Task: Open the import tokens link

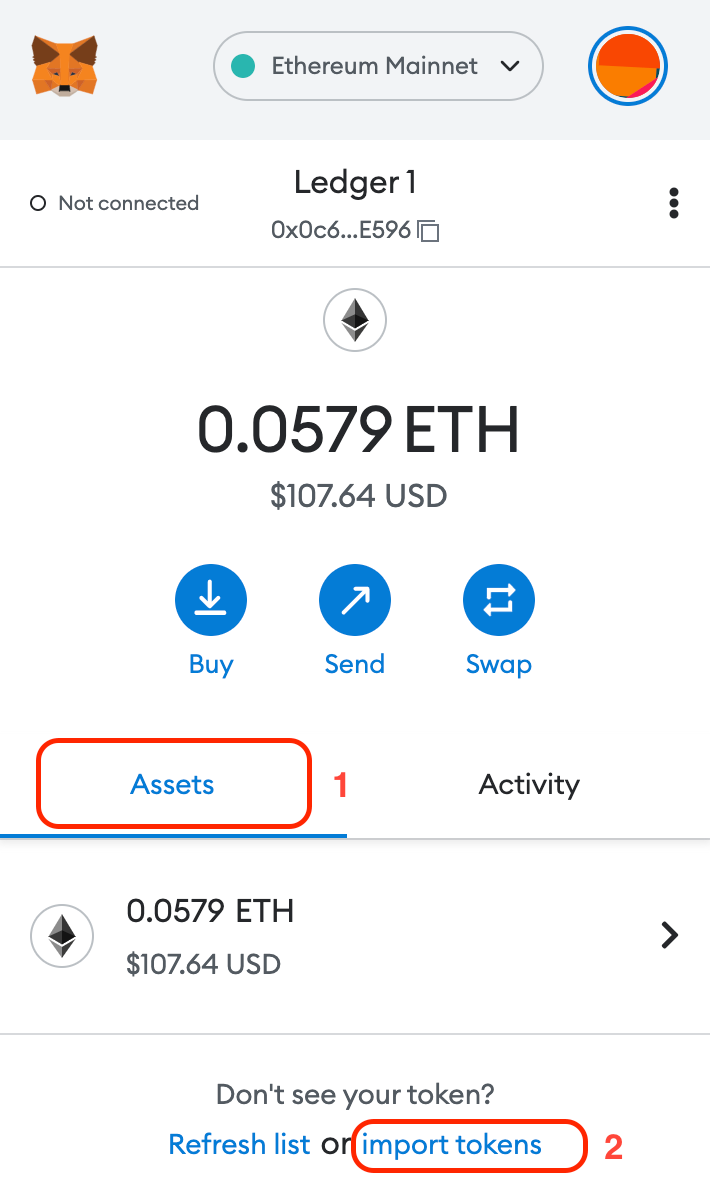Action: 452,1145
